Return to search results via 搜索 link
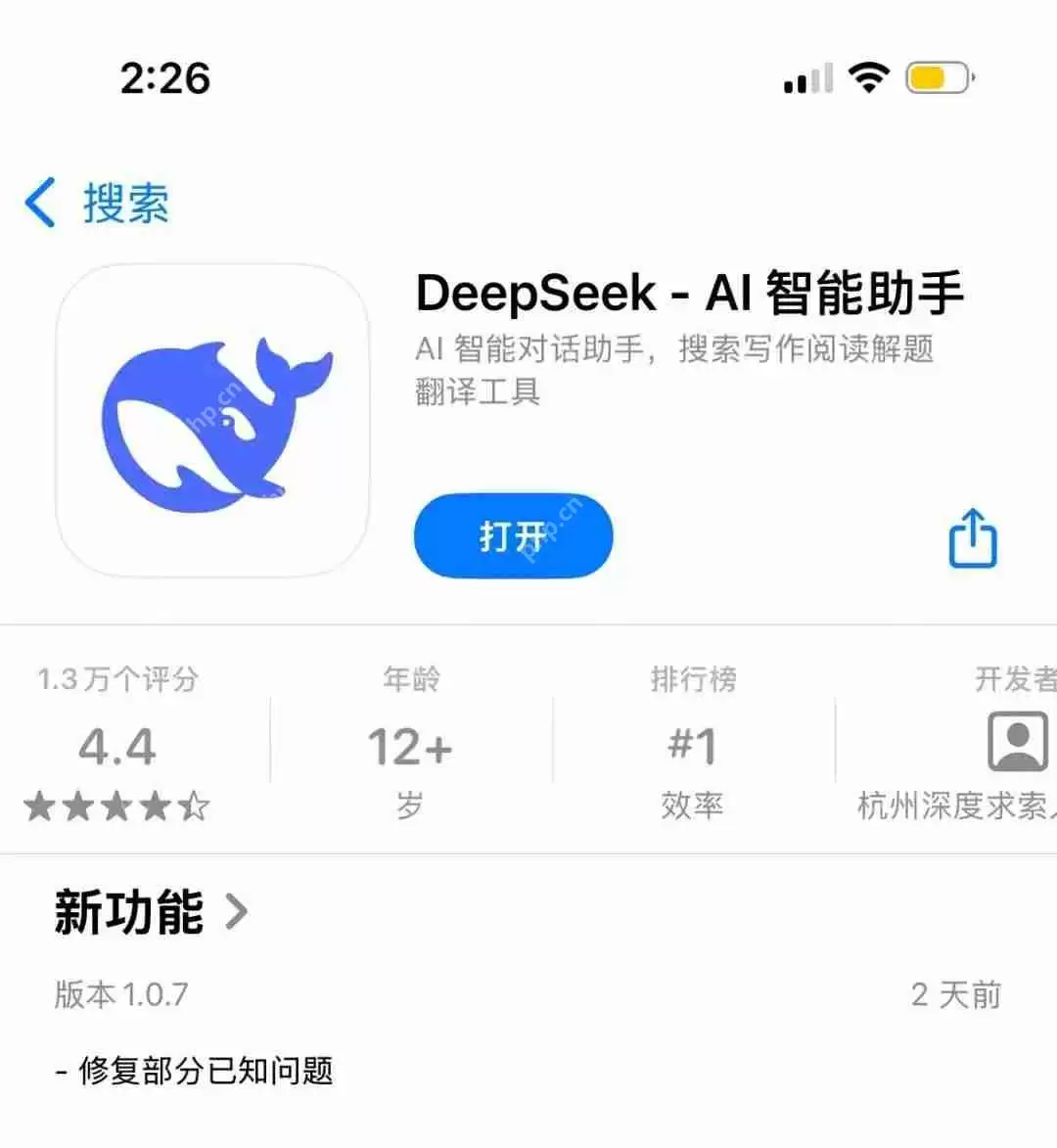 coord(127,203)
